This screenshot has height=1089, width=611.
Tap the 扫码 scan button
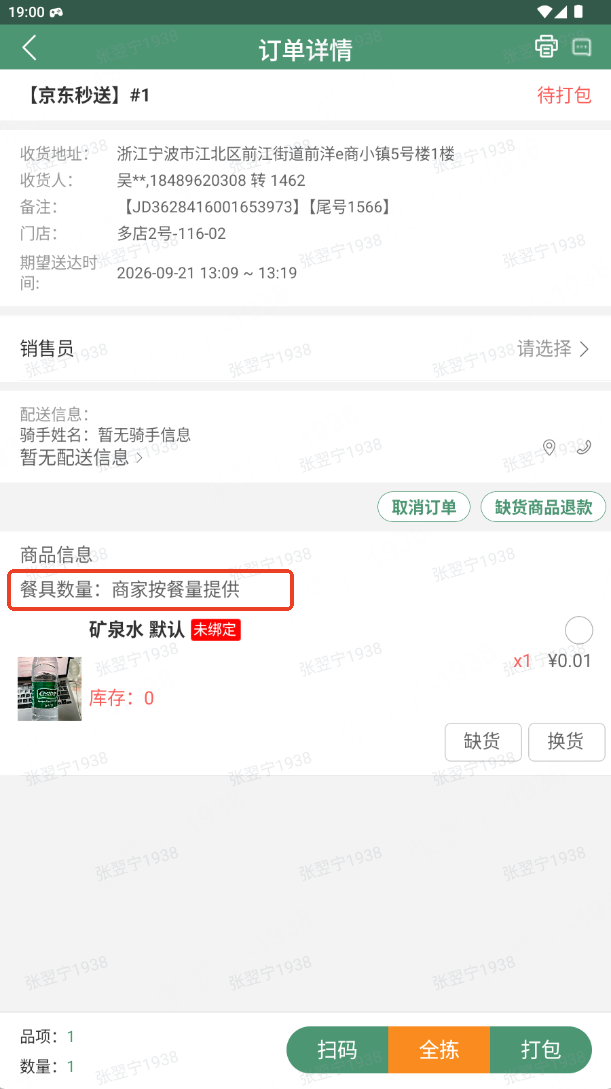(x=337, y=1049)
